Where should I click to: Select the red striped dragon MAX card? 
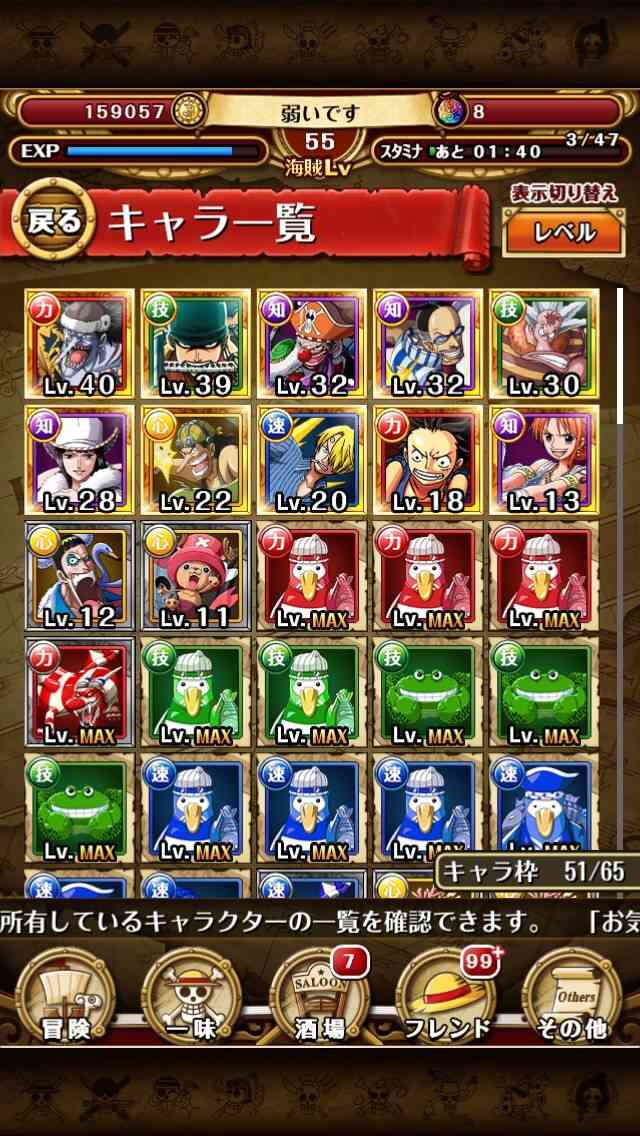coord(80,691)
